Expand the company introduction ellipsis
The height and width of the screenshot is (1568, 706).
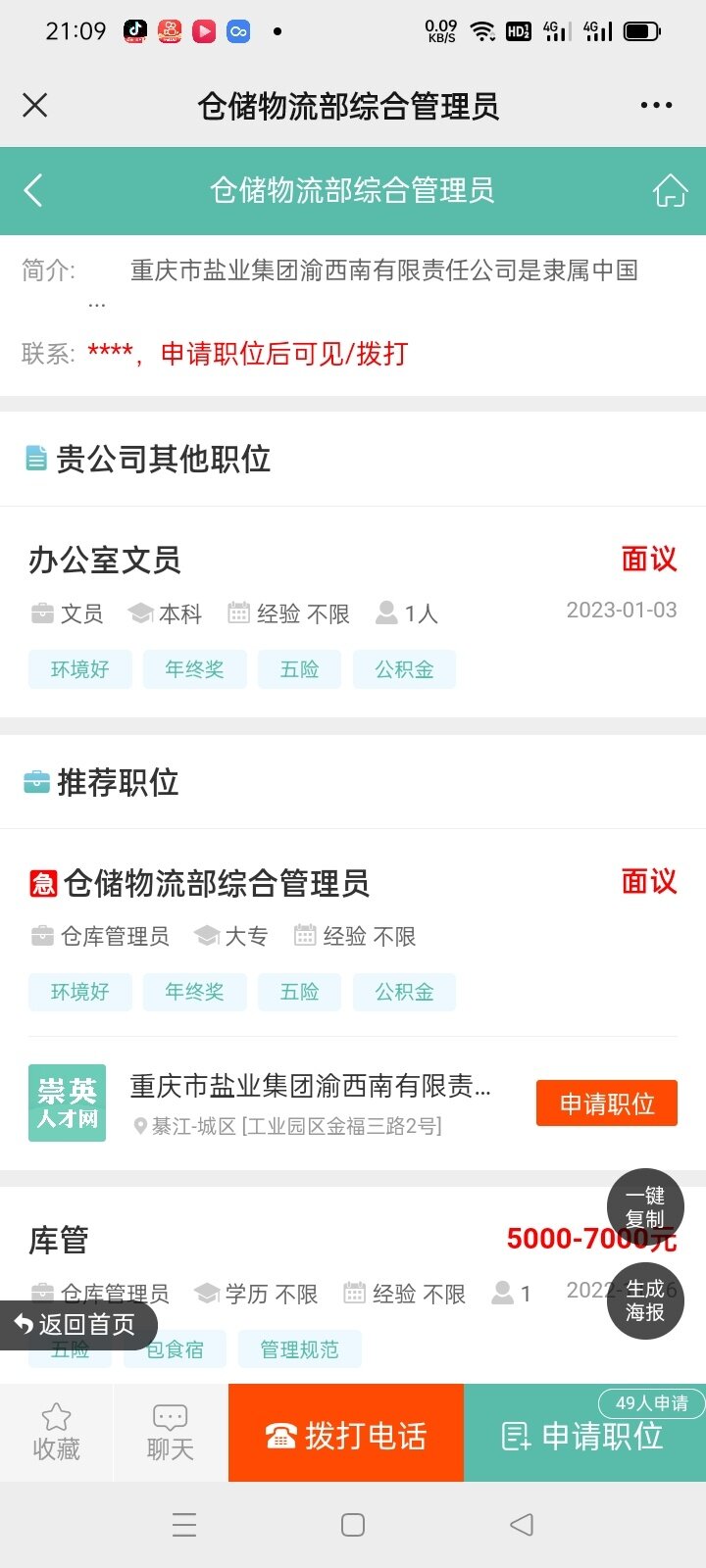pyautogui.click(x=97, y=305)
